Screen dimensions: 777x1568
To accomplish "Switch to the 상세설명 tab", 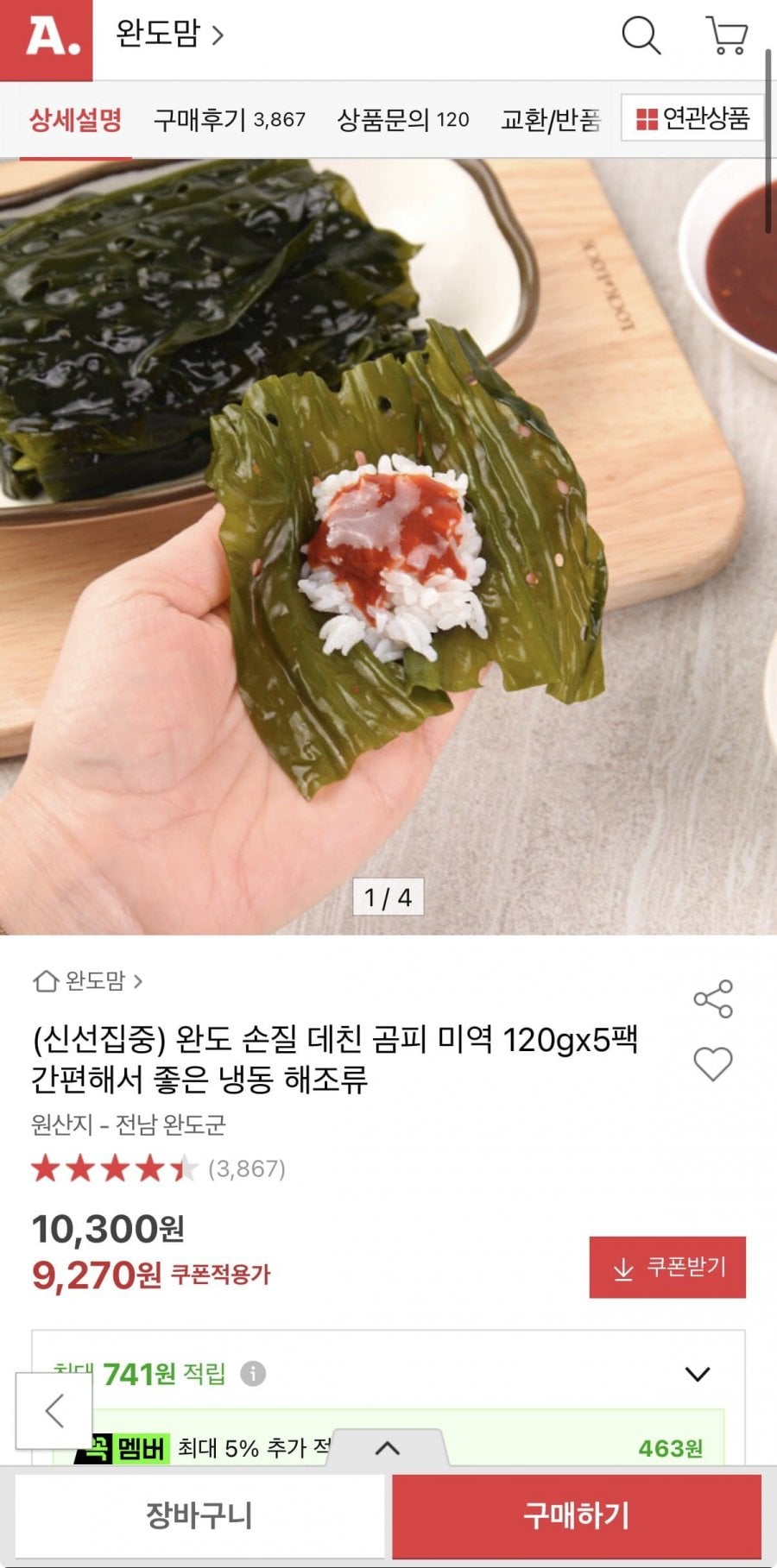I will tap(76, 120).
